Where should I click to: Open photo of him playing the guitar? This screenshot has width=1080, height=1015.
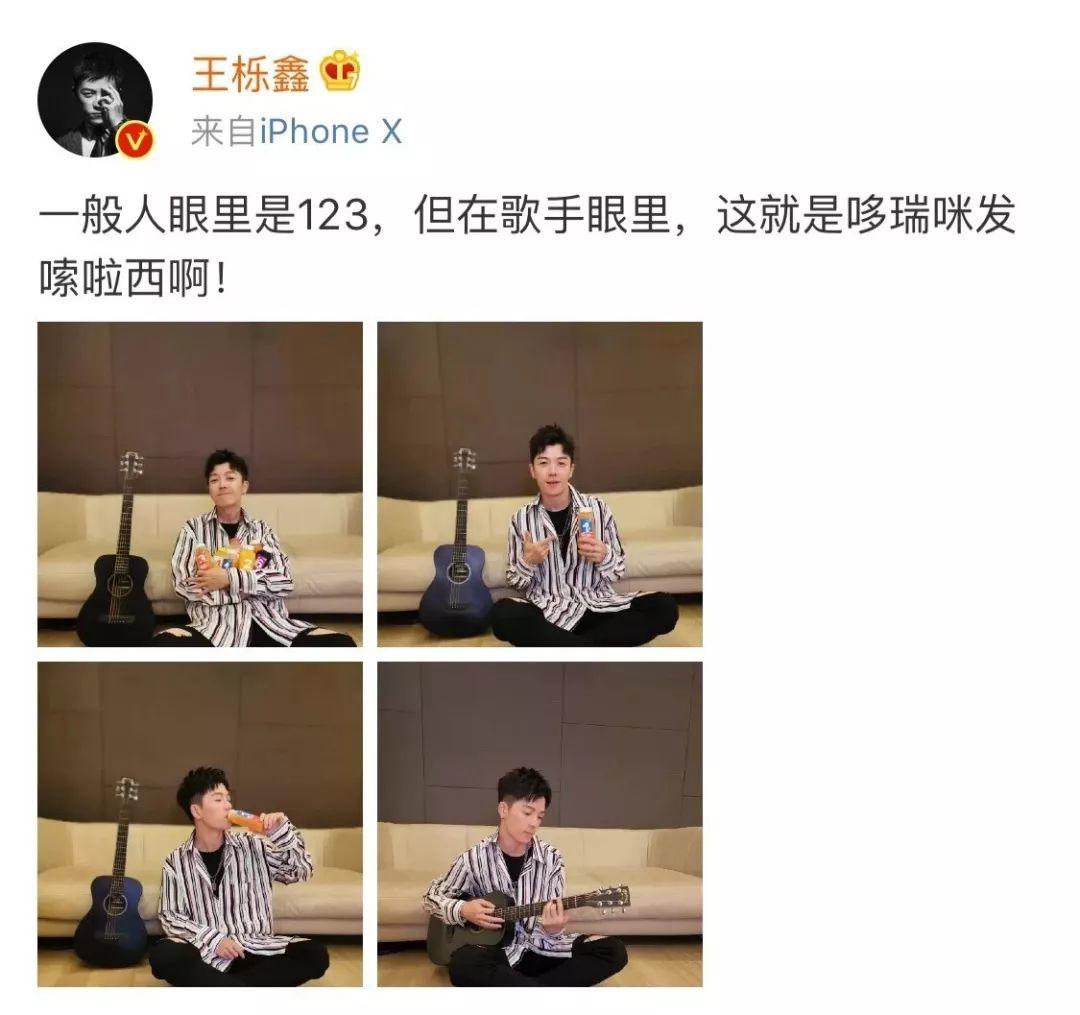539,823
